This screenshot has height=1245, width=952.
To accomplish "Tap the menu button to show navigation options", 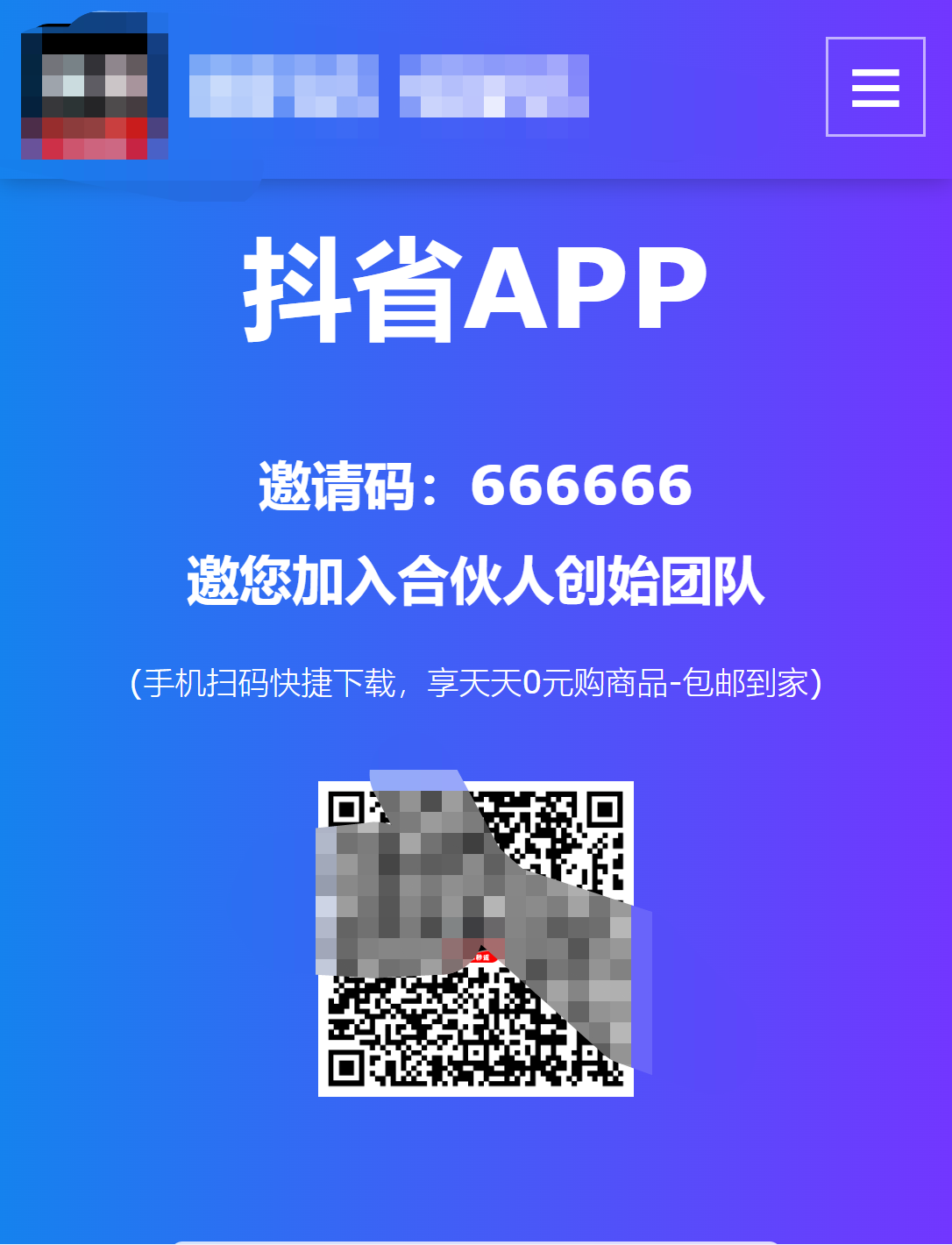I will click(x=874, y=87).
